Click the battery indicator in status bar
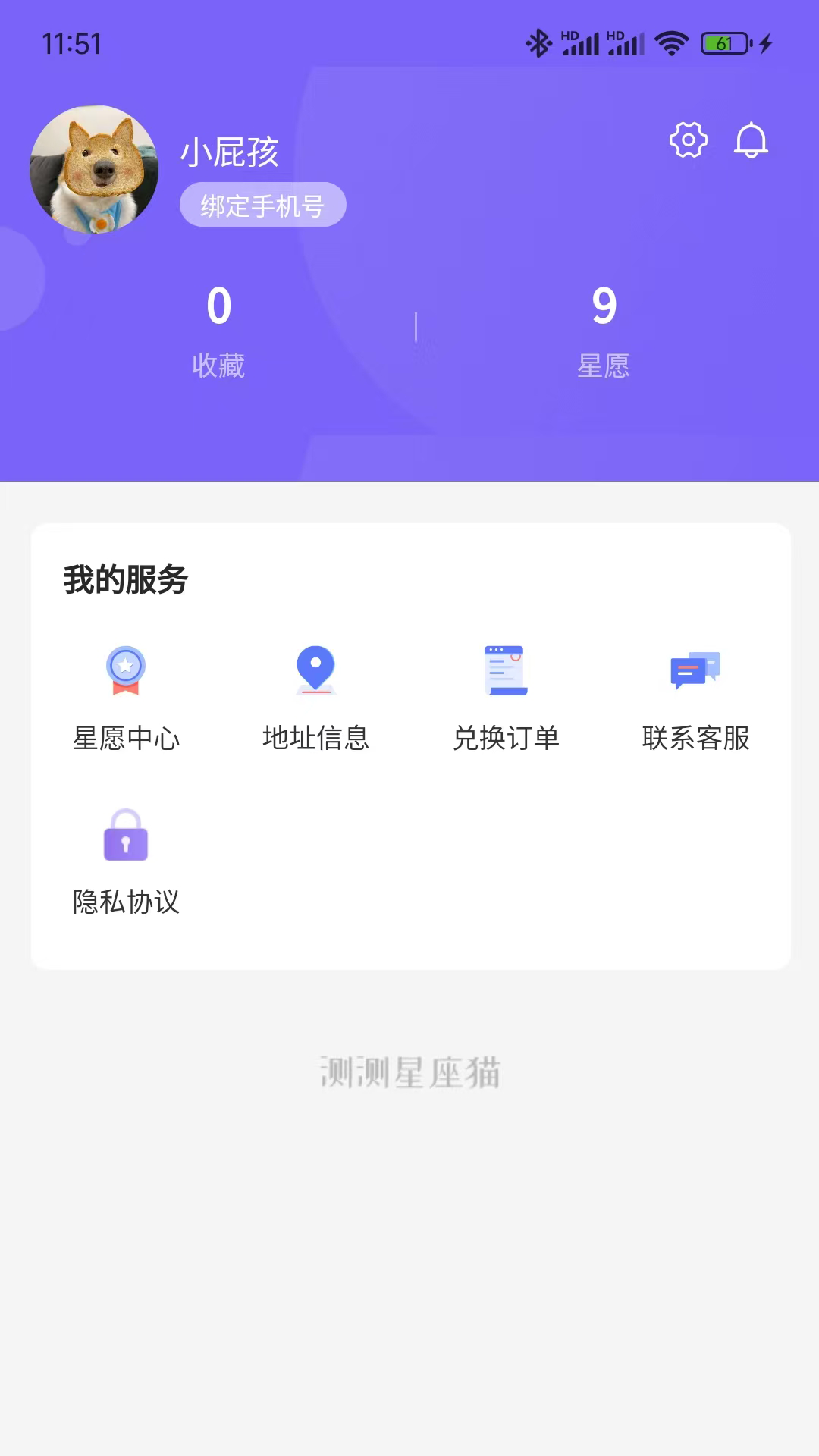 pos(723,44)
